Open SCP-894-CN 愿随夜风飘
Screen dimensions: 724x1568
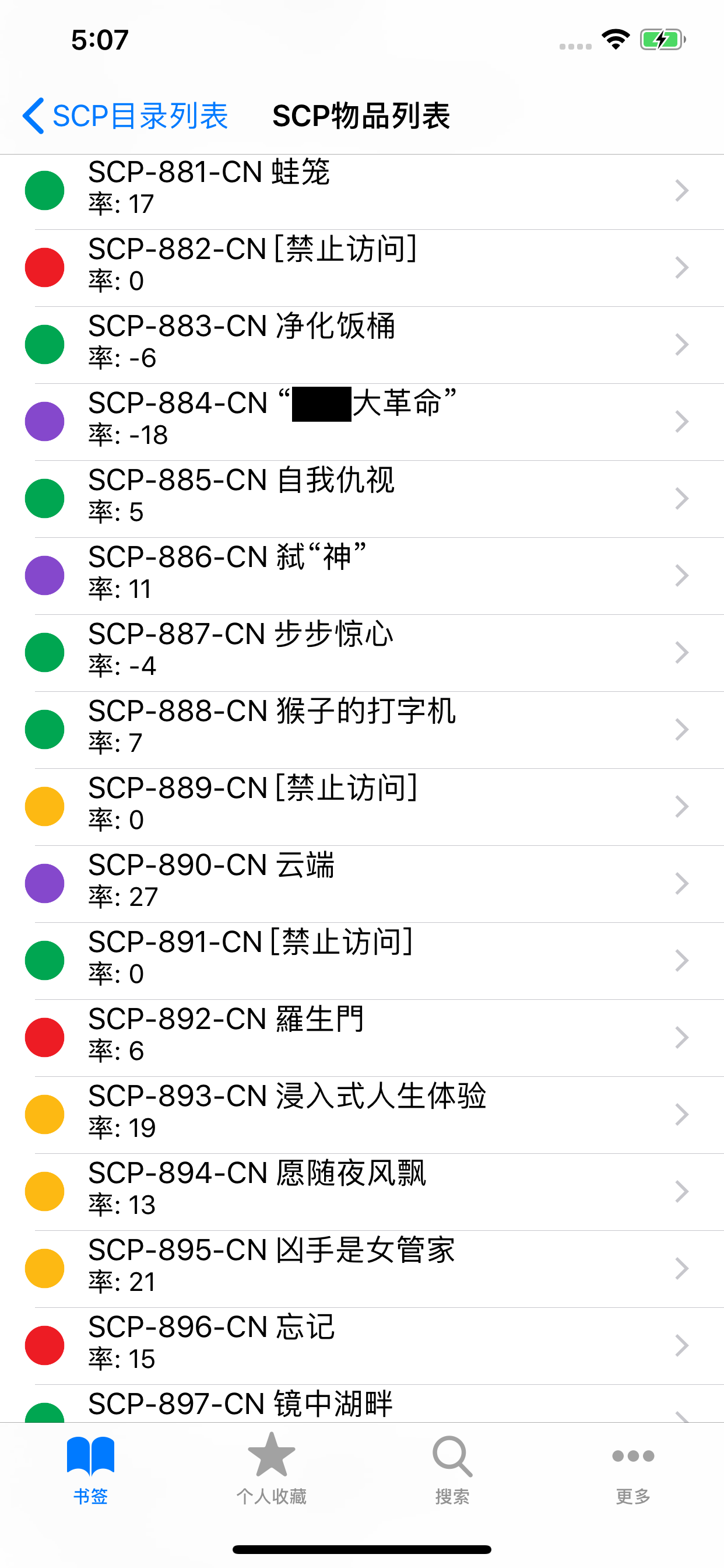(x=362, y=1192)
